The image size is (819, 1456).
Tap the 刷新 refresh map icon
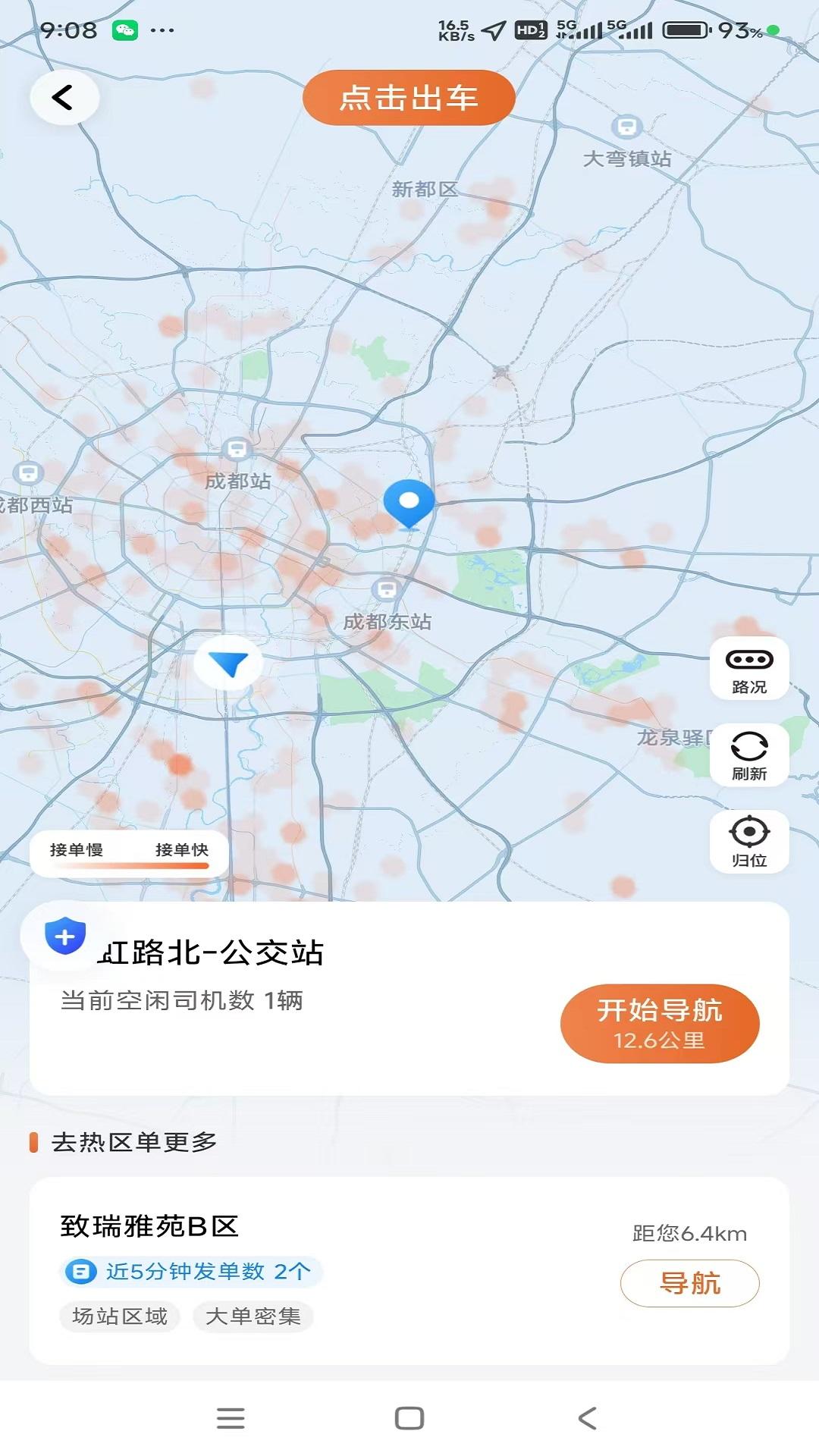tap(749, 755)
